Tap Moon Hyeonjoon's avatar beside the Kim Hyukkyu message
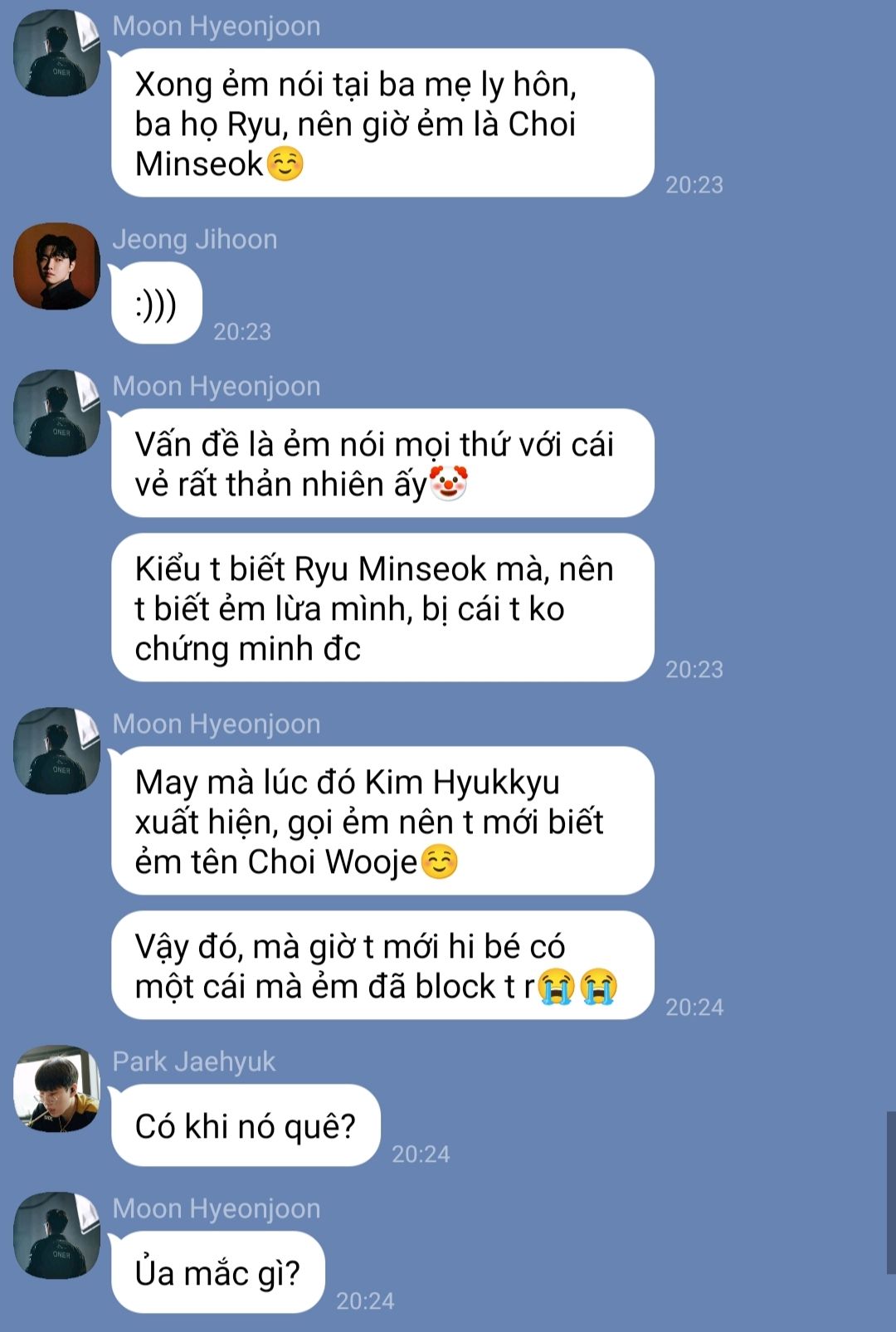This screenshot has width=896, height=1332. click(x=56, y=750)
